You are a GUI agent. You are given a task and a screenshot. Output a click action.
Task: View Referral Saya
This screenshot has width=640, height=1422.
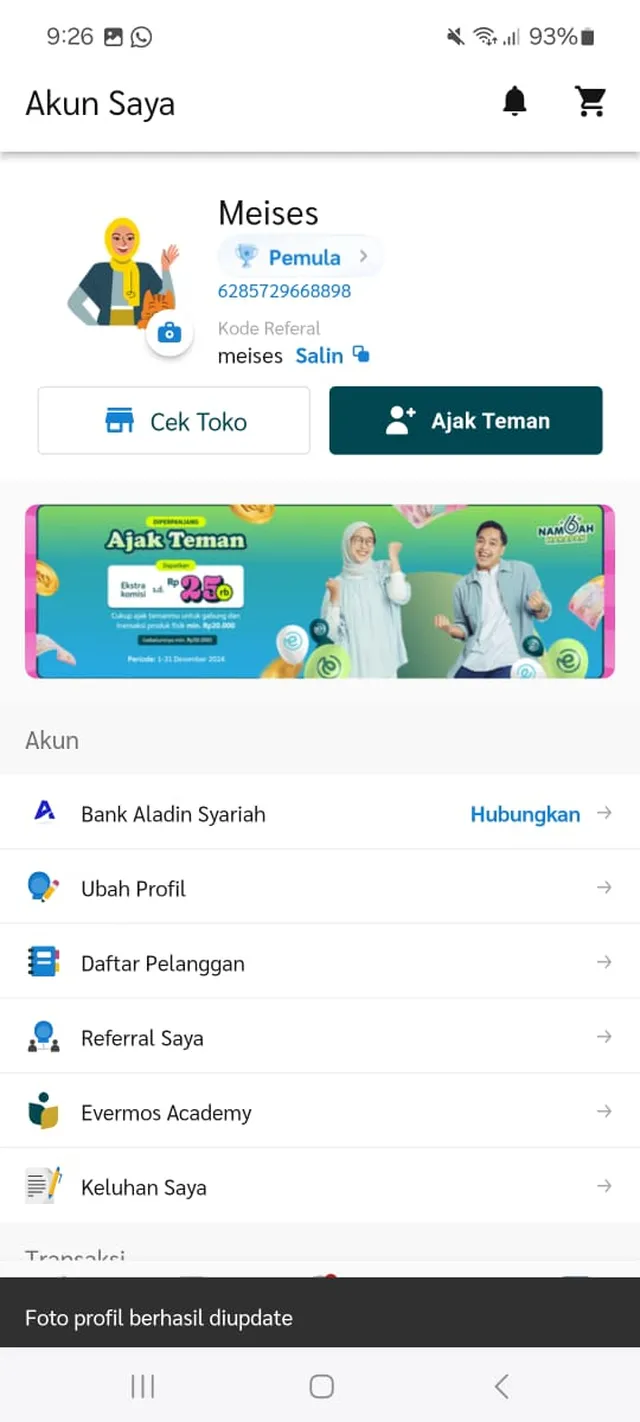tap(320, 1038)
